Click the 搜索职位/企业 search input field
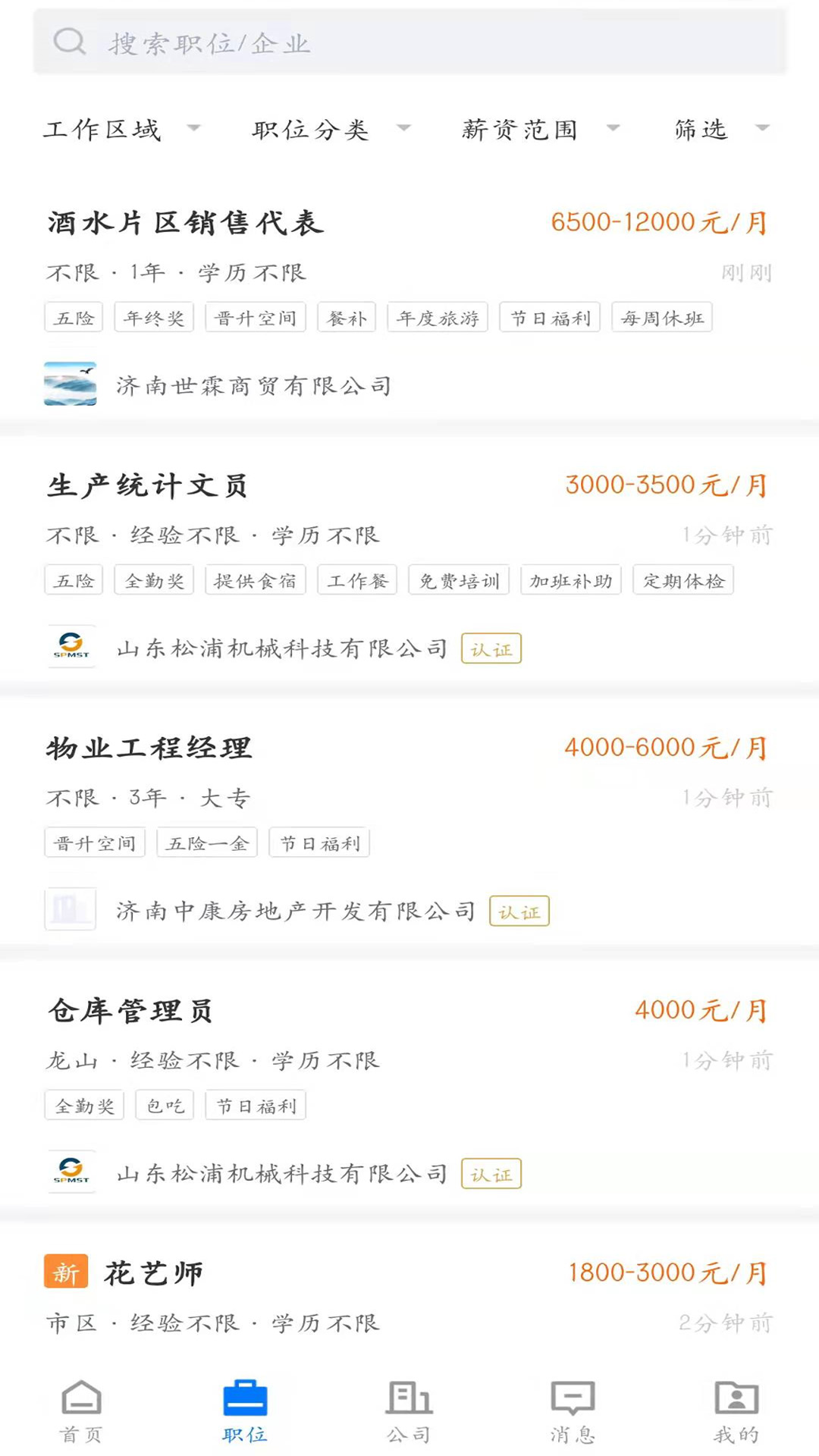The width and height of the screenshot is (819, 1456). [303, 42]
